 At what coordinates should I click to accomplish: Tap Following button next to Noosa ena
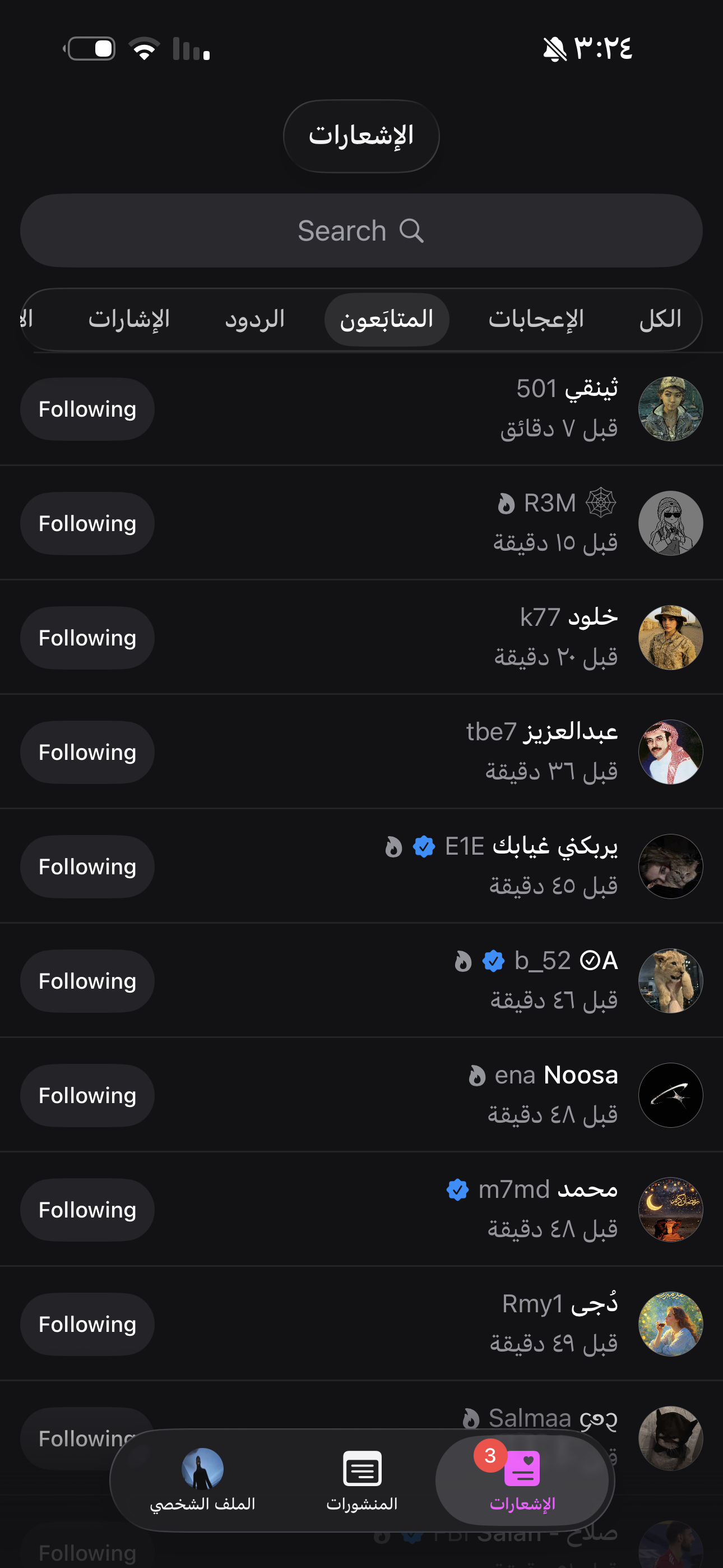[x=87, y=1096]
